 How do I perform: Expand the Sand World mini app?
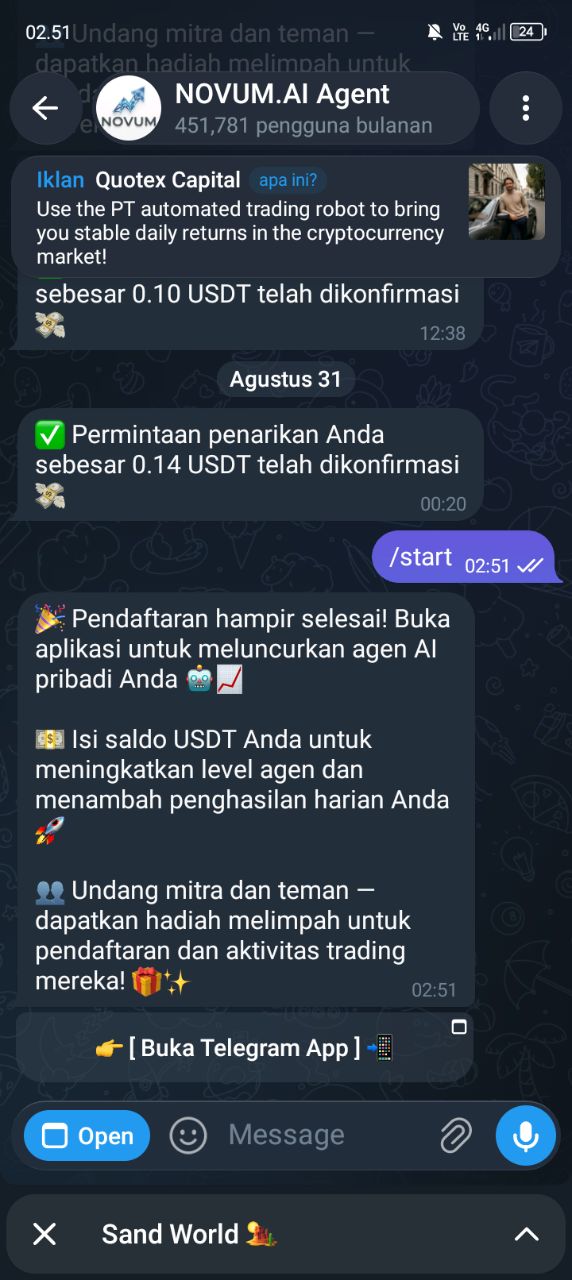tap(526, 1234)
